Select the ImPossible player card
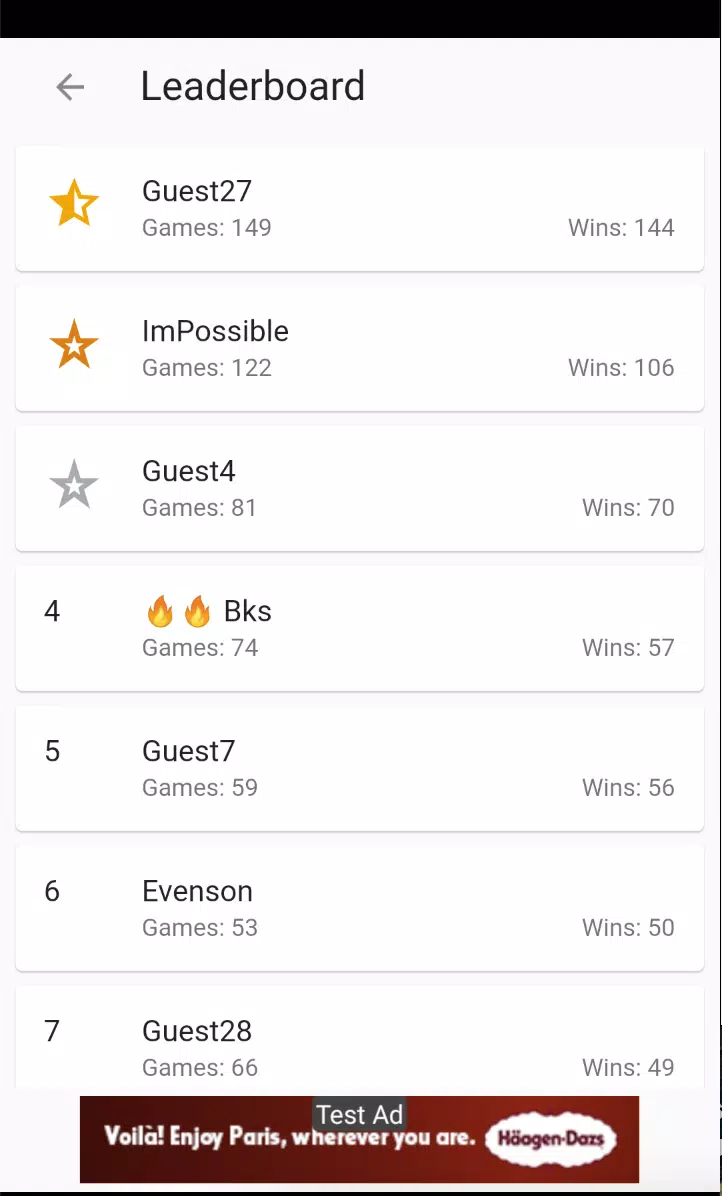Screen dimensions: 722x1196 click(x=360, y=348)
